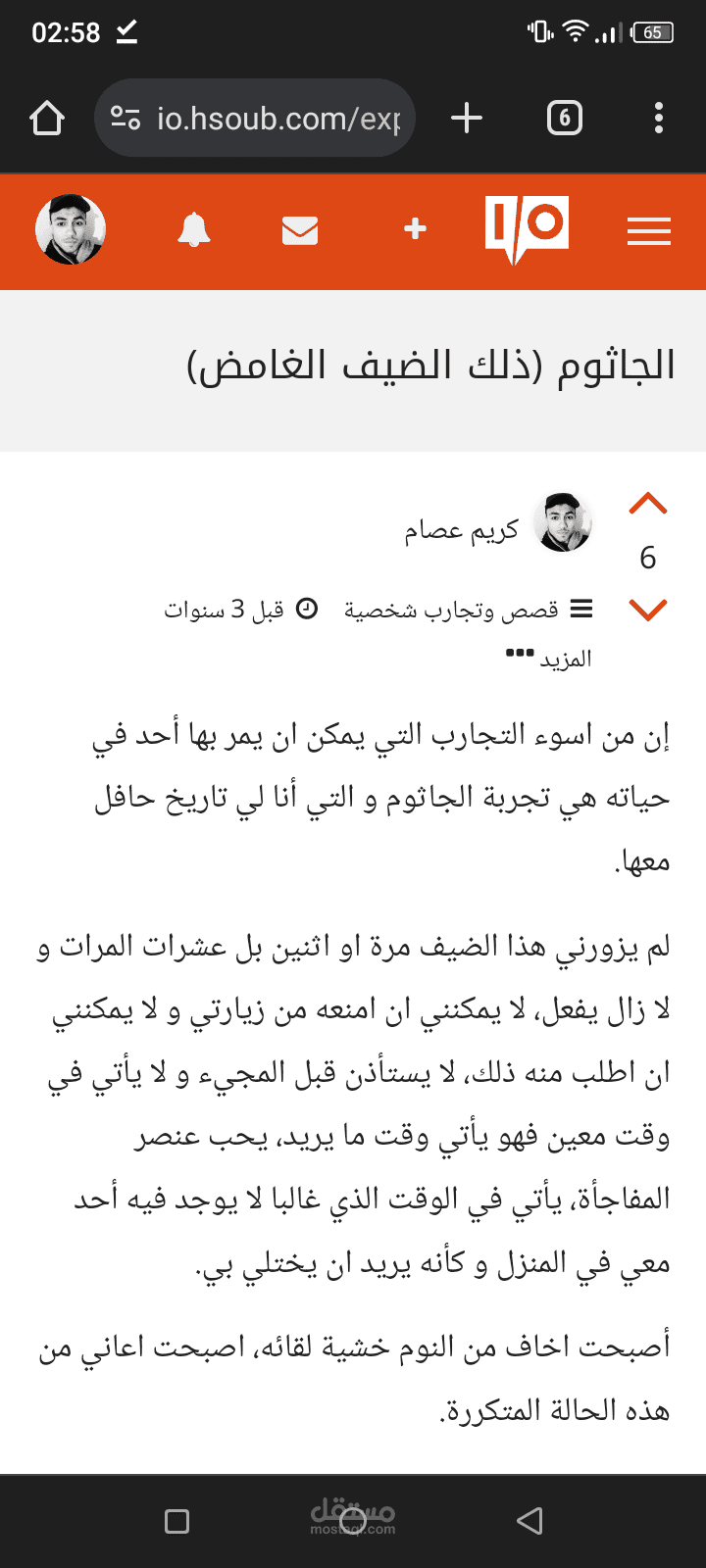Tap the I/O site logo to go home
The image size is (706, 1568).
click(527, 229)
